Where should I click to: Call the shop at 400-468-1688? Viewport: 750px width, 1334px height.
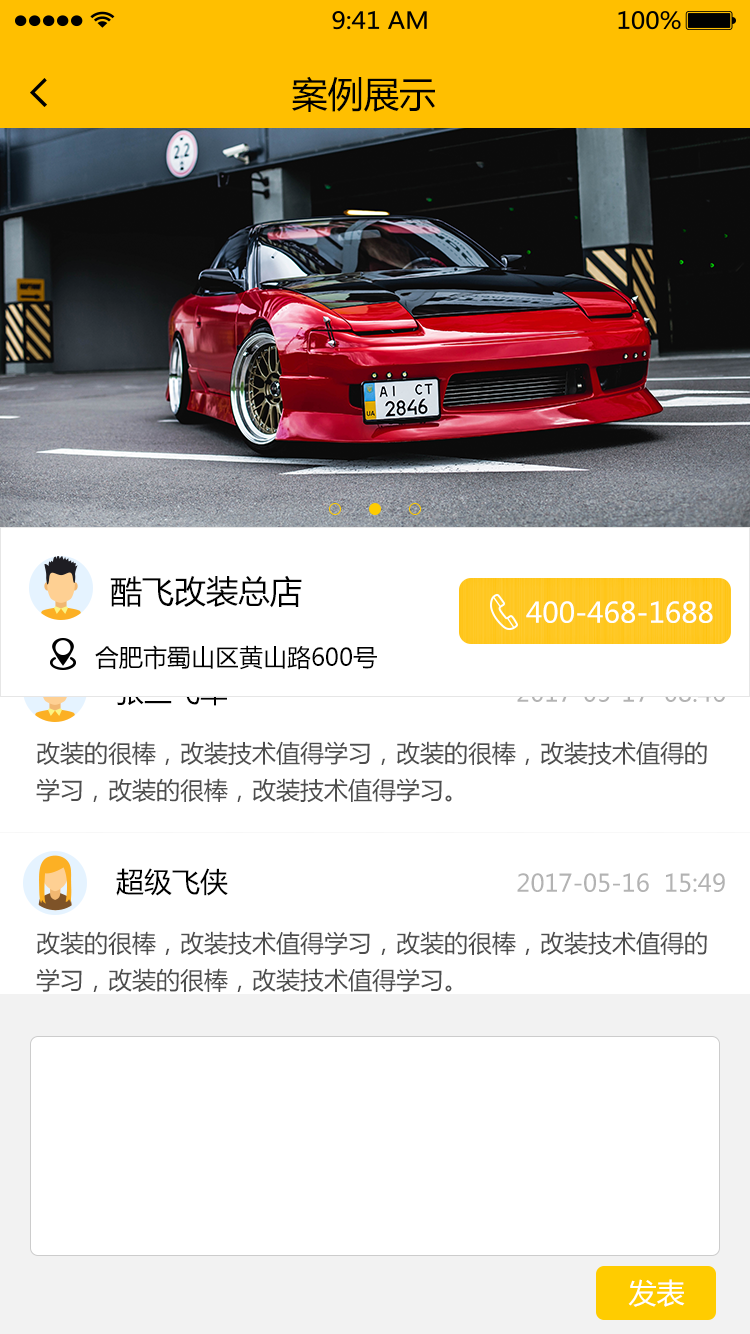point(595,611)
